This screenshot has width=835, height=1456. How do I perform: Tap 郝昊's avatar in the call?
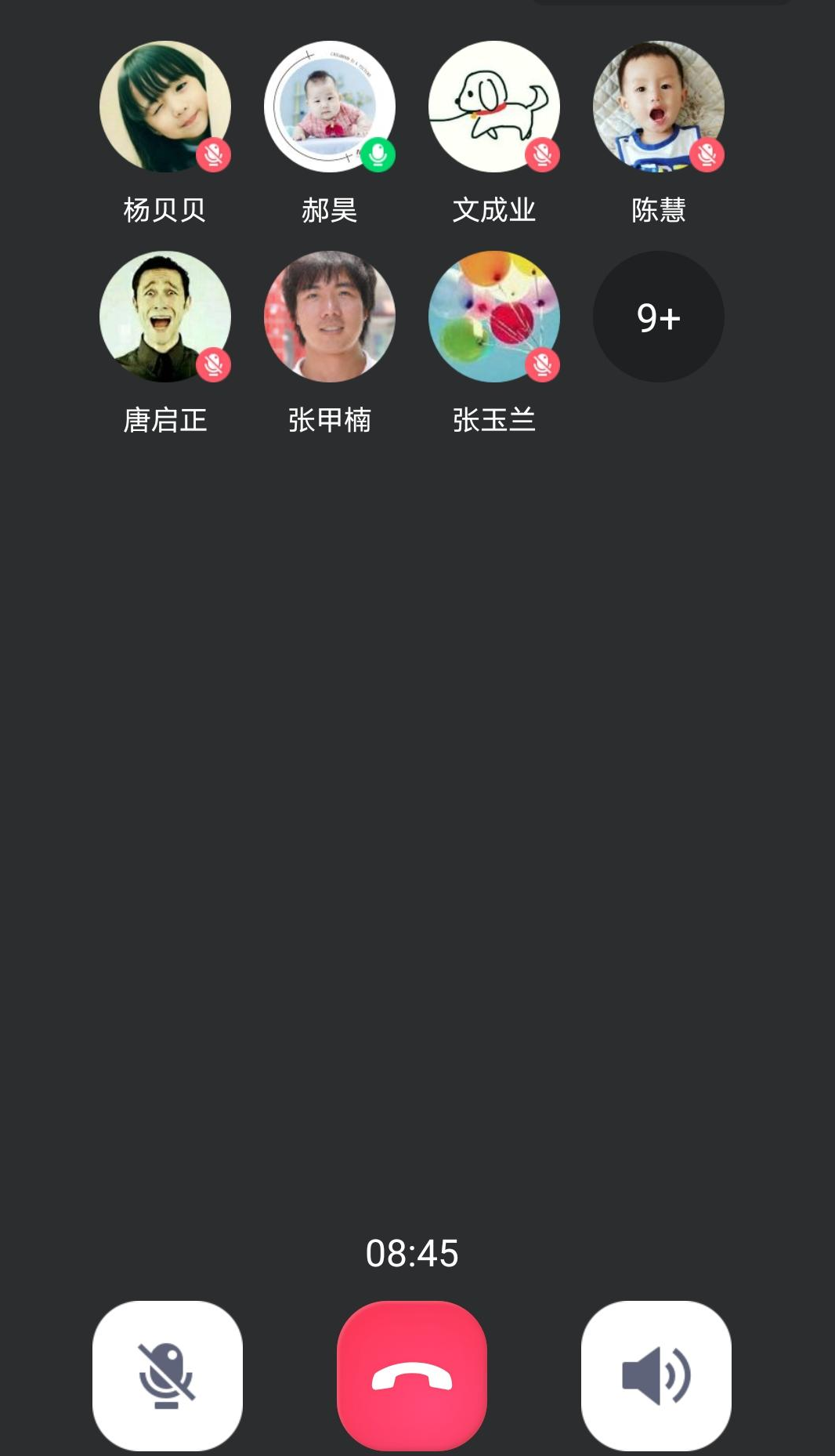[330, 107]
